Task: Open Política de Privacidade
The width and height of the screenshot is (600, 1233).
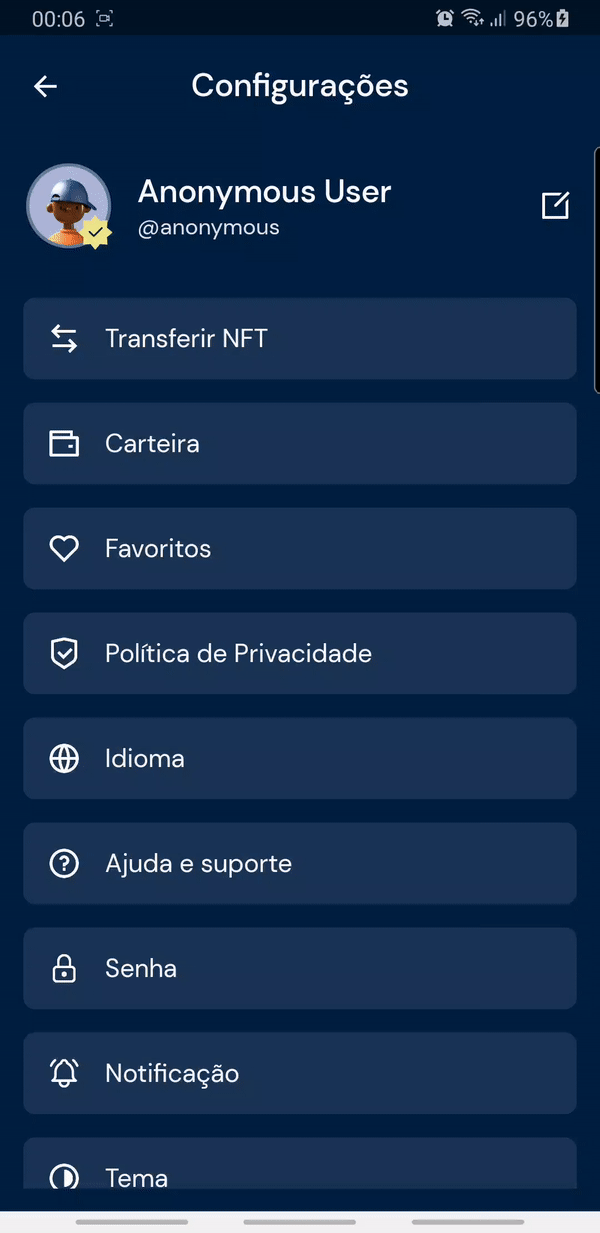Action: point(299,654)
